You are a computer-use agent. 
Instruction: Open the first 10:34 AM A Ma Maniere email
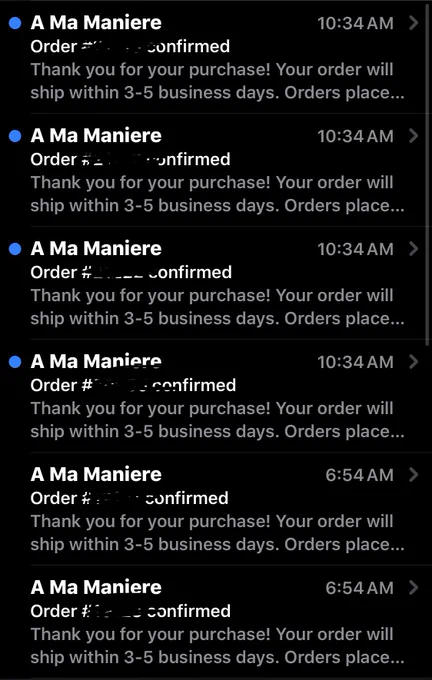[x=216, y=58]
